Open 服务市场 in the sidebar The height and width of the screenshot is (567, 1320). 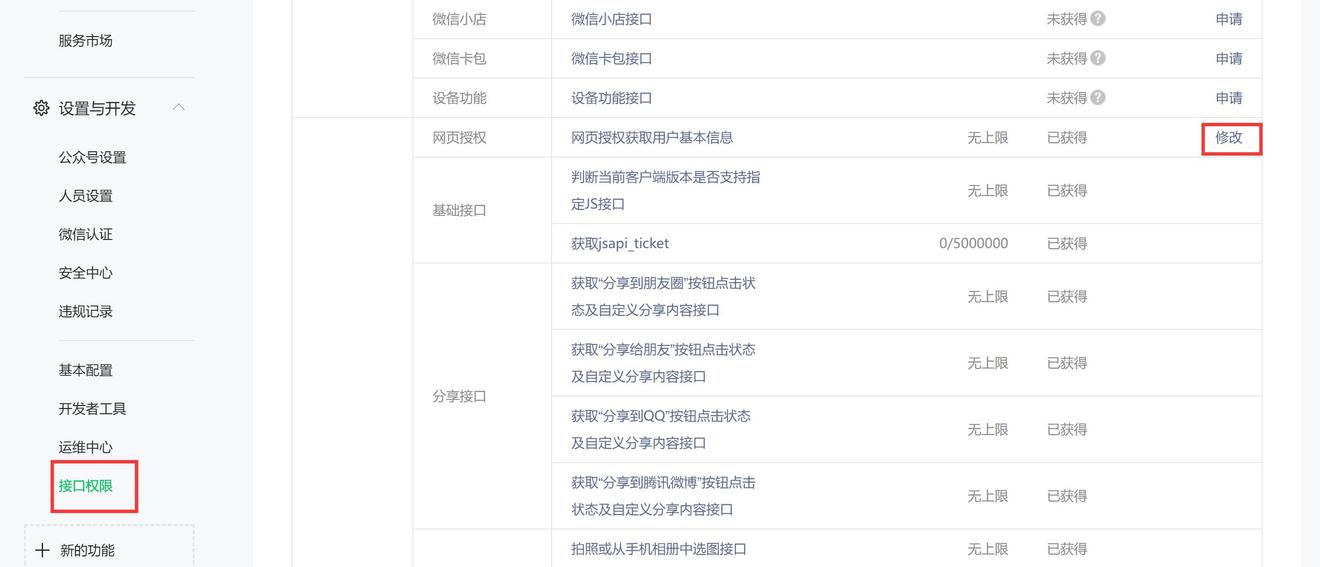pos(85,41)
